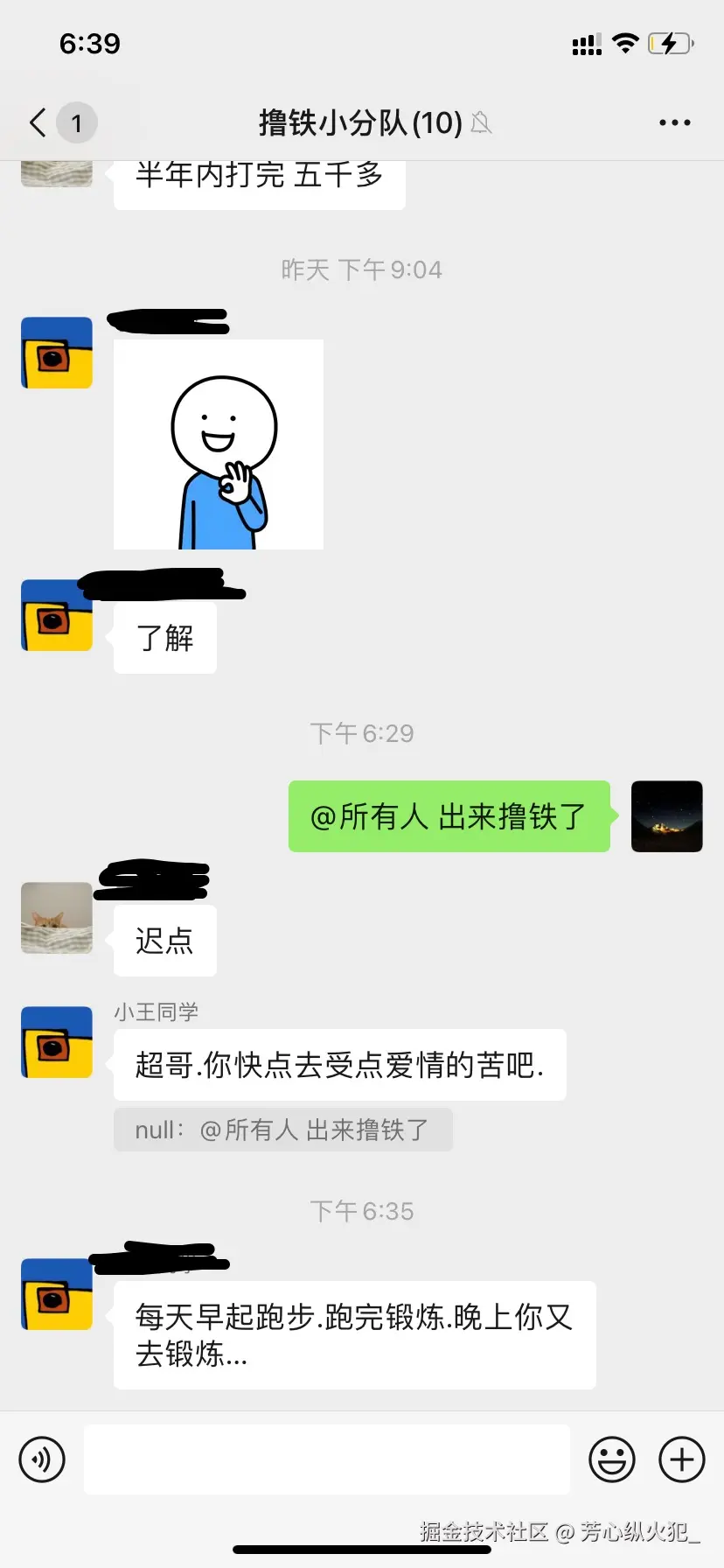The width and height of the screenshot is (724, 1568).
Task: Tap the back chevron to exit chat
Action: [35, 122]
